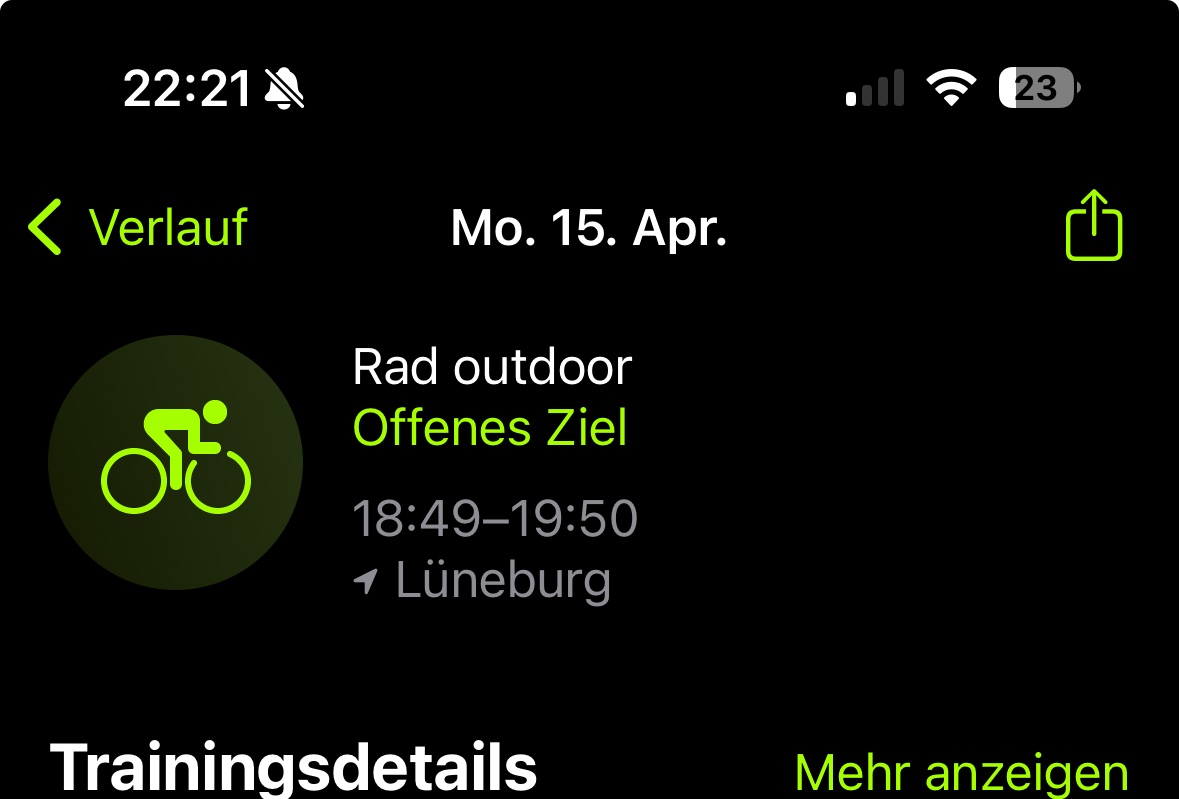The width and height of the screenshot is (1179, 799).
Task: Tap Mehr anzeigen for training details
Action: click(x=961, y=772)
